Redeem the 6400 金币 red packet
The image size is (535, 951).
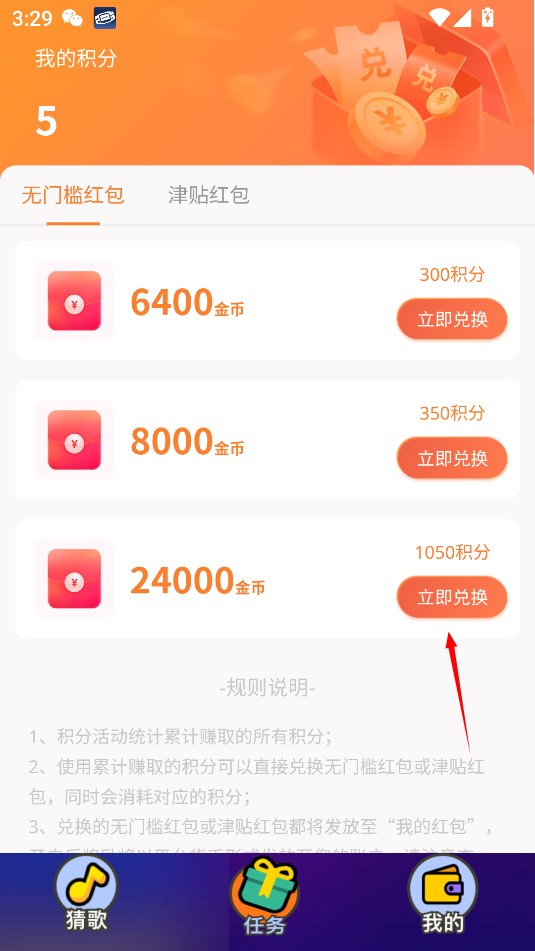[452, 319]
